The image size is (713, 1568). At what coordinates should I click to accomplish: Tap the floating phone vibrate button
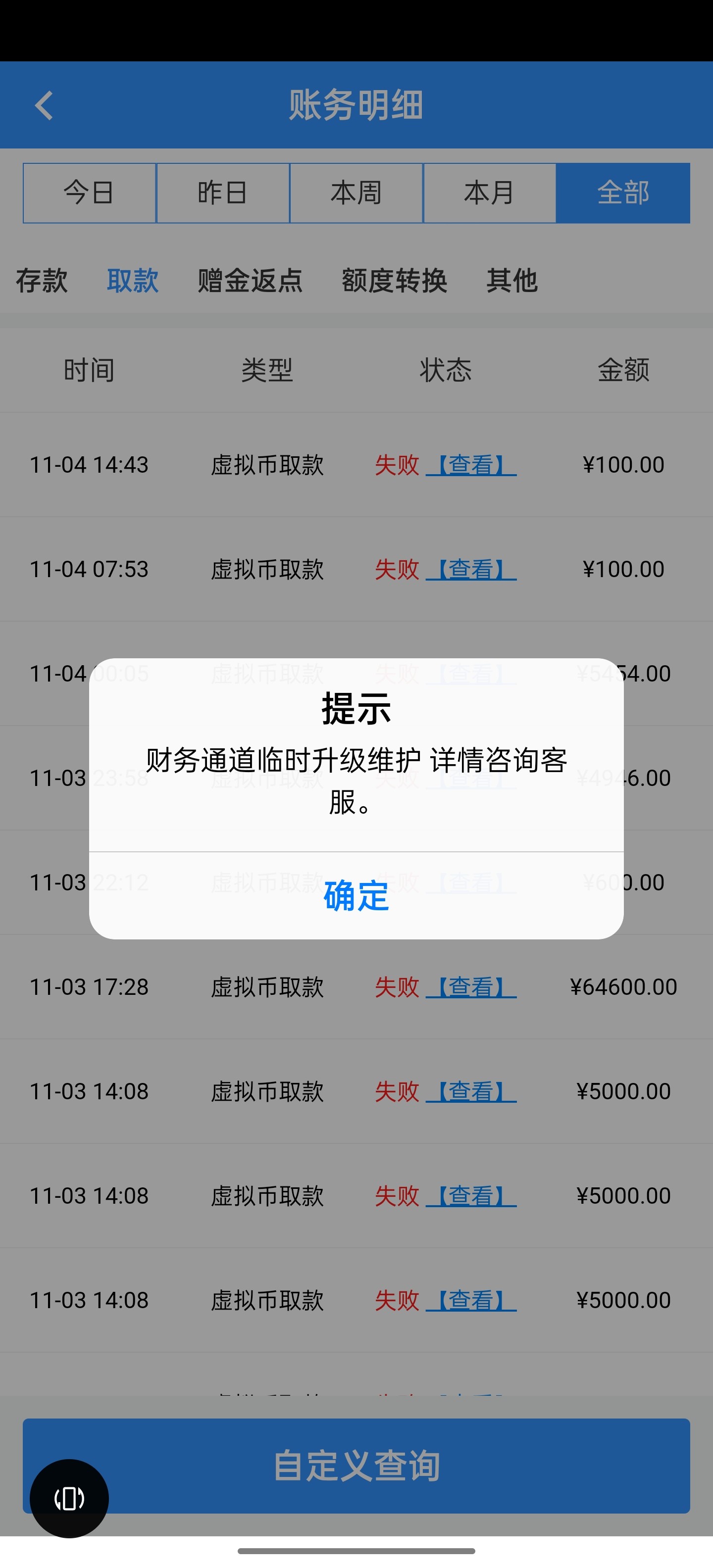69,1498
